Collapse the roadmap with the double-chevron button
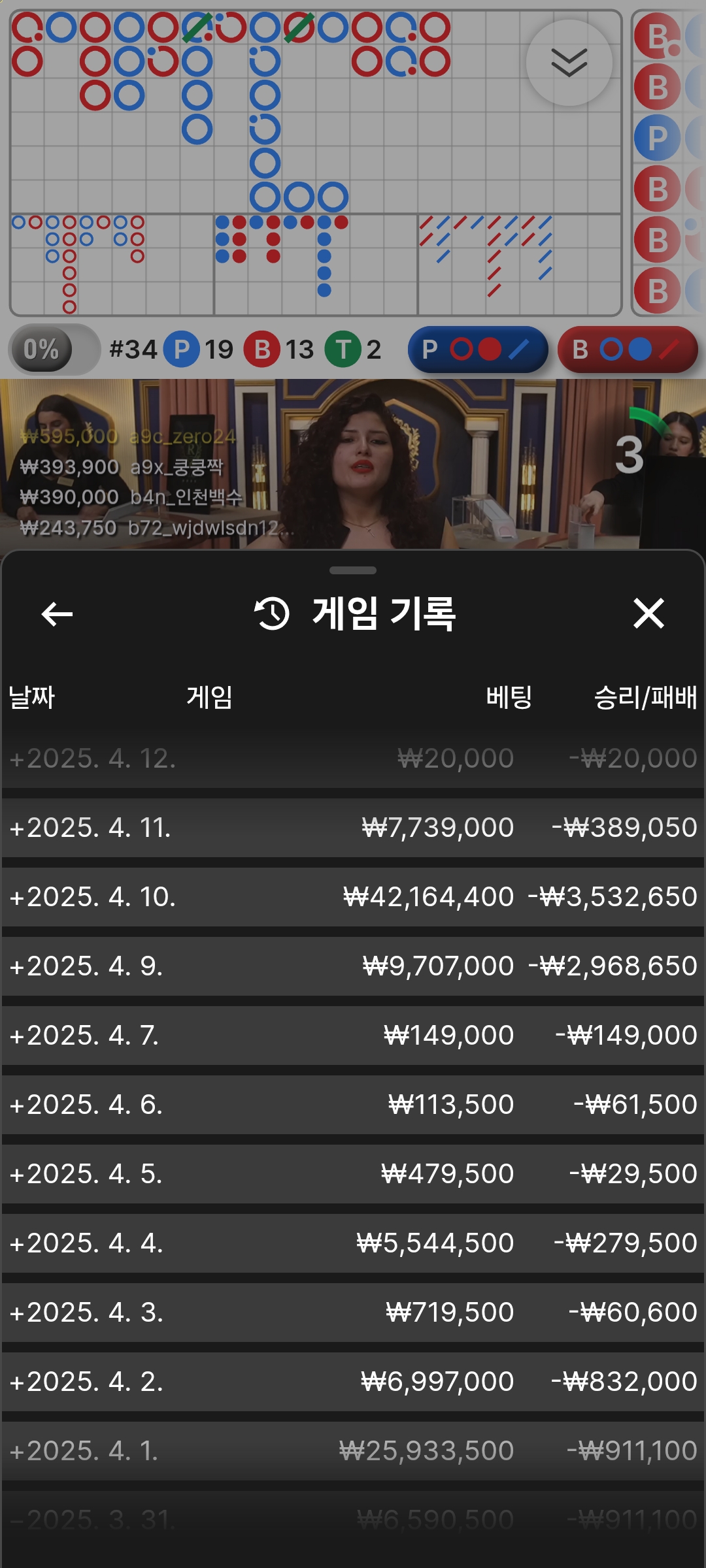706x1568 pixels. pyautogui.click(x=569, y=63)
